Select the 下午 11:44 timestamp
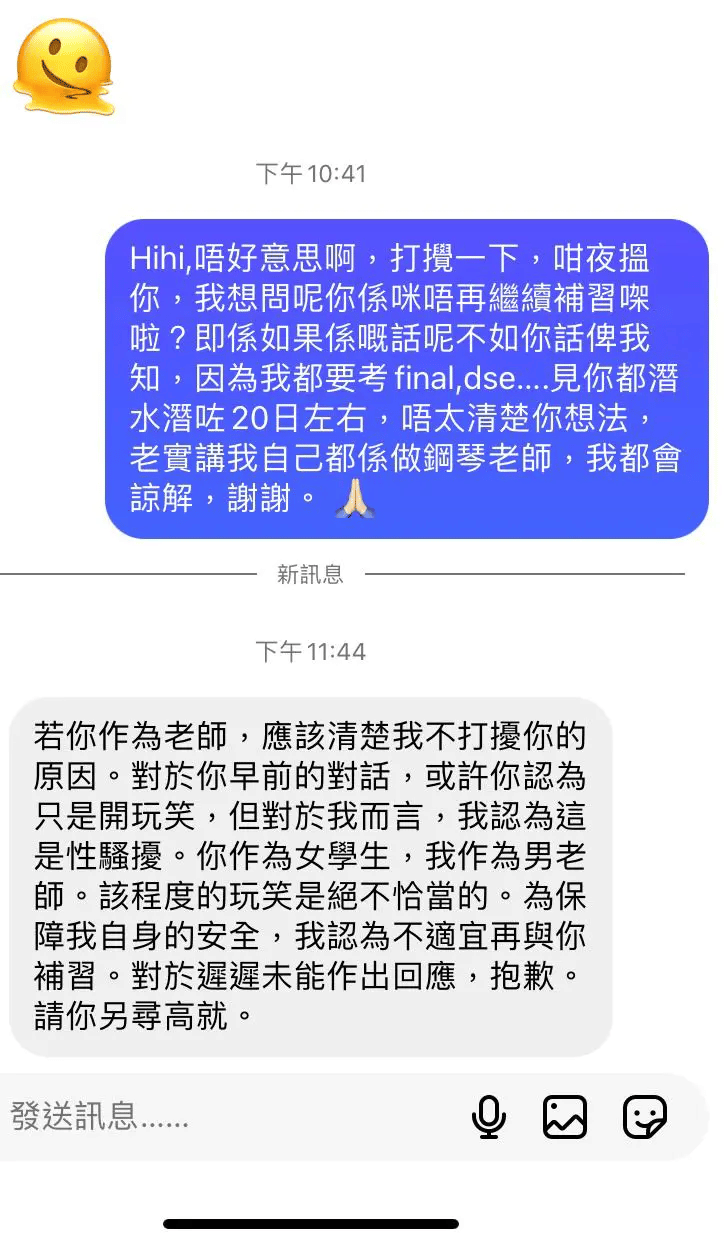Image resolution: width=725 pixels, height=1245 pixels. coord(312,650)
